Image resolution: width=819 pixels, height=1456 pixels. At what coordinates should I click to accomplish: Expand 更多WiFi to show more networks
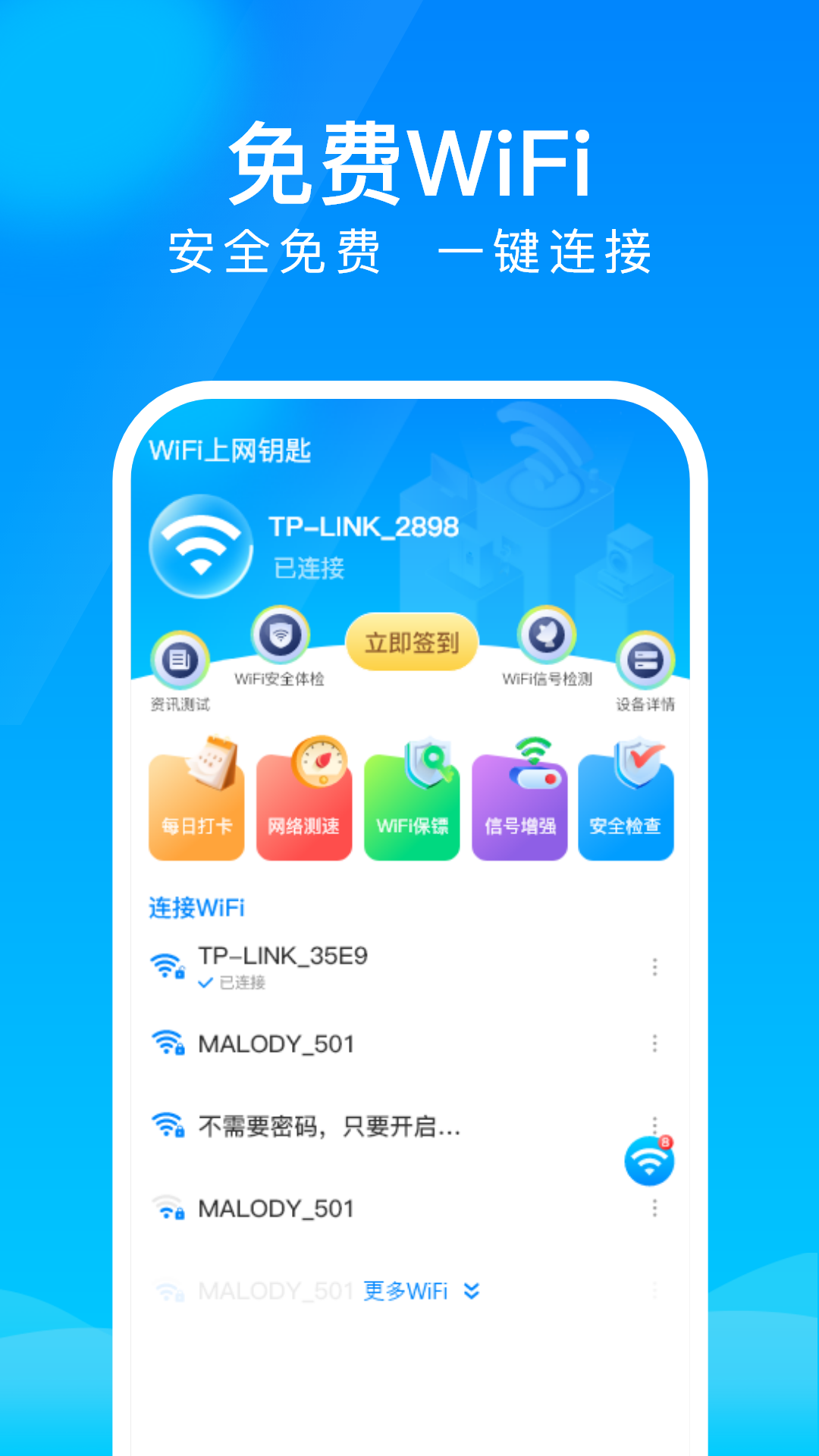click(x=423, y=1290)
